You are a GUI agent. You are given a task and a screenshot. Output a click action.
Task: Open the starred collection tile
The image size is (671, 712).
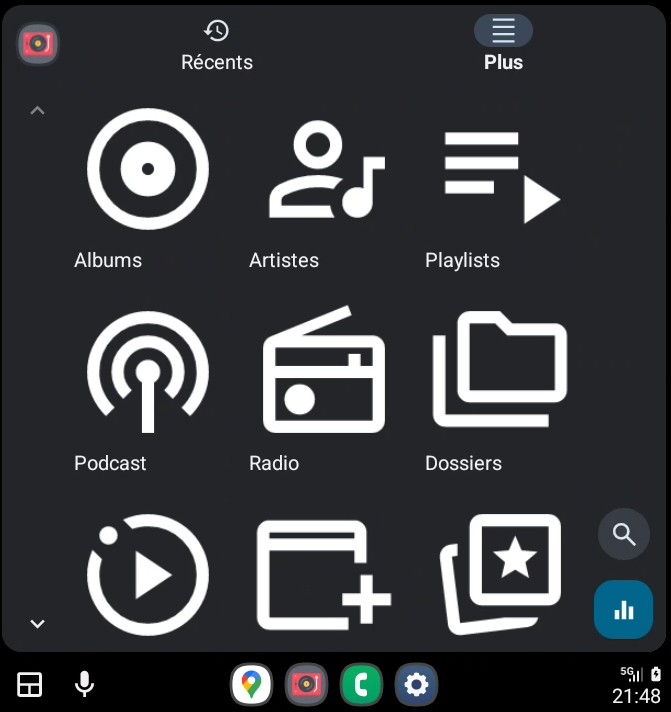click(500, 575)
